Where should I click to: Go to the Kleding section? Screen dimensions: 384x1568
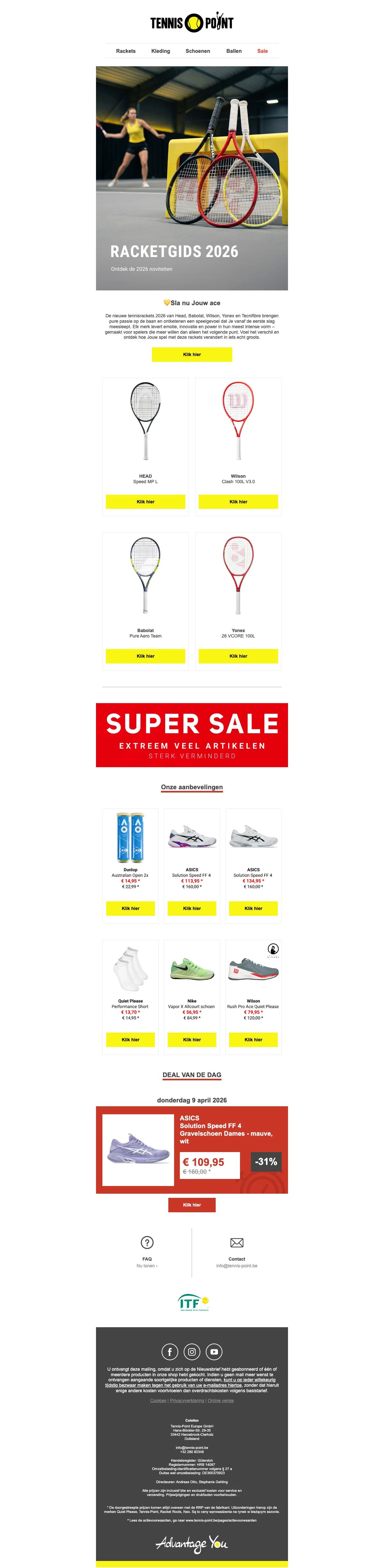pyautogui.click(x=161, y=51)
